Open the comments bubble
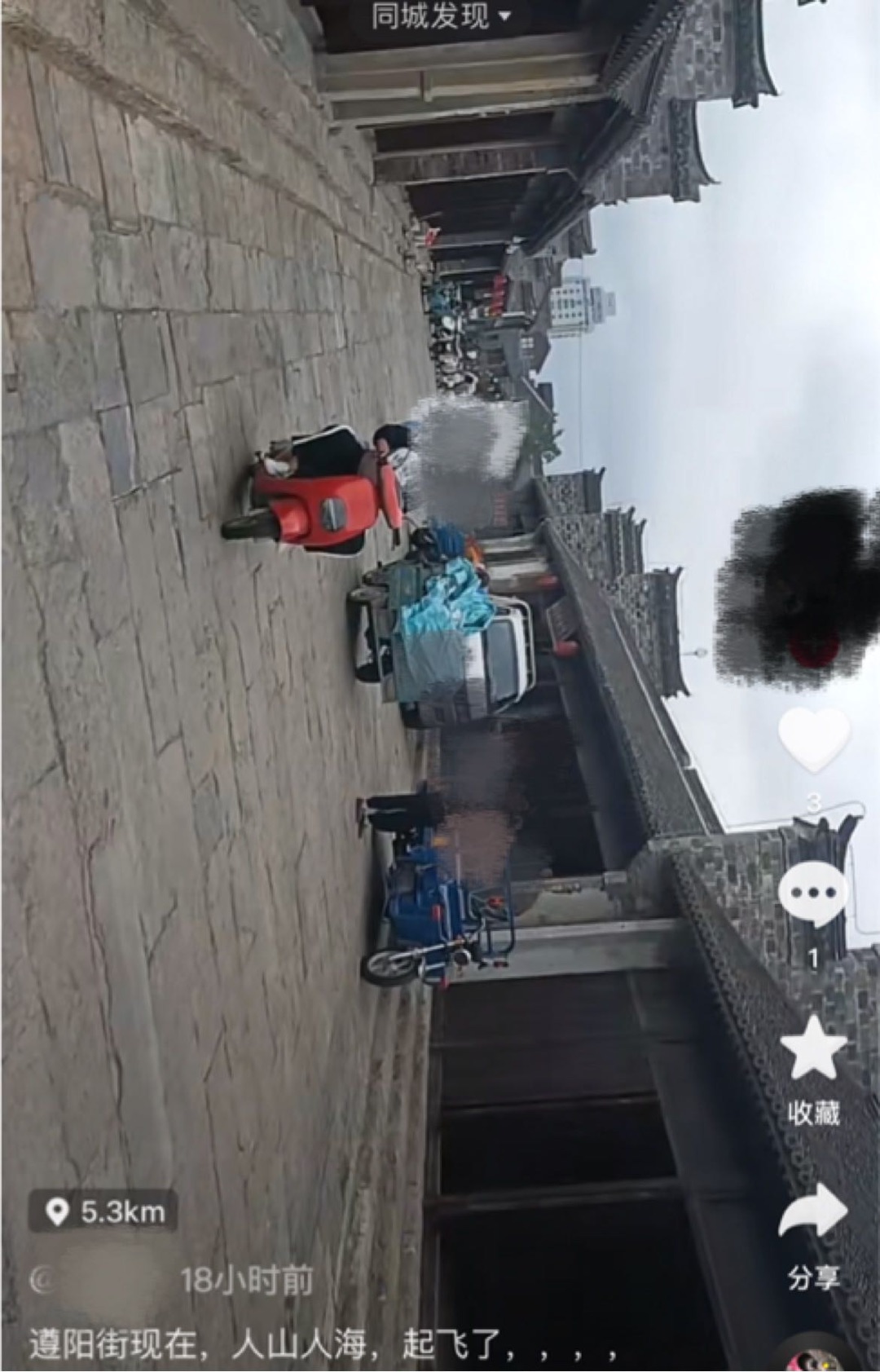The image size is (880, 1372). point(812,893)
